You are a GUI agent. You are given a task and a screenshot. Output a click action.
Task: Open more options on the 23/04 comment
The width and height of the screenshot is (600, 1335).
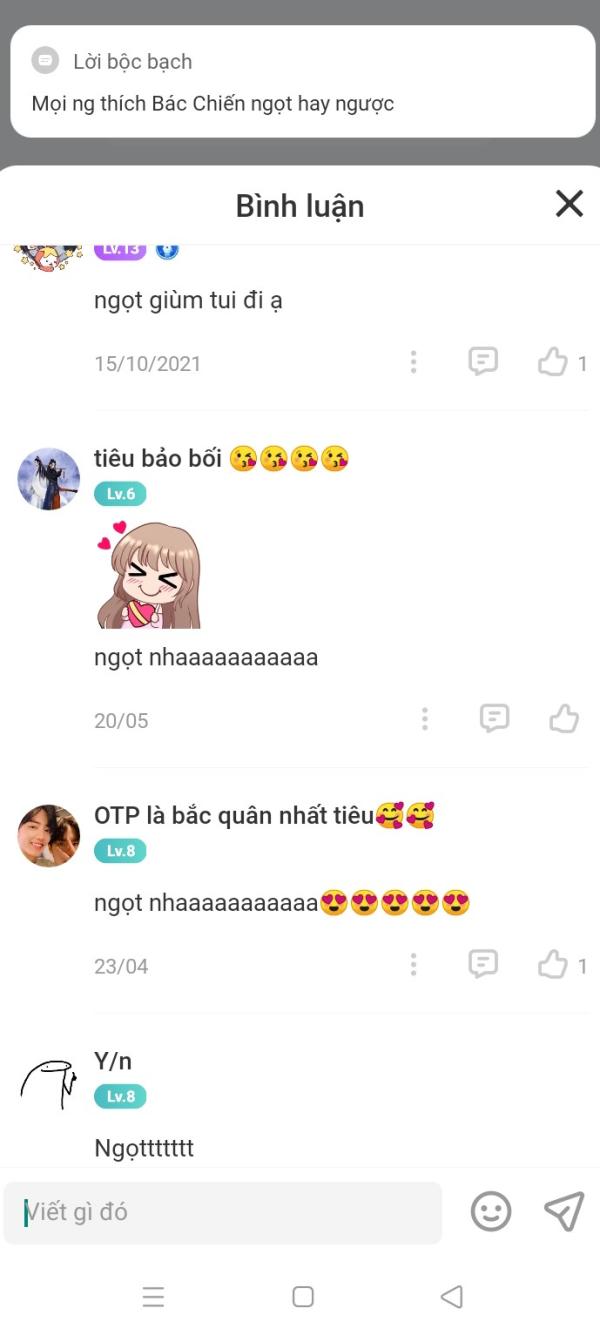click(413, 965)
